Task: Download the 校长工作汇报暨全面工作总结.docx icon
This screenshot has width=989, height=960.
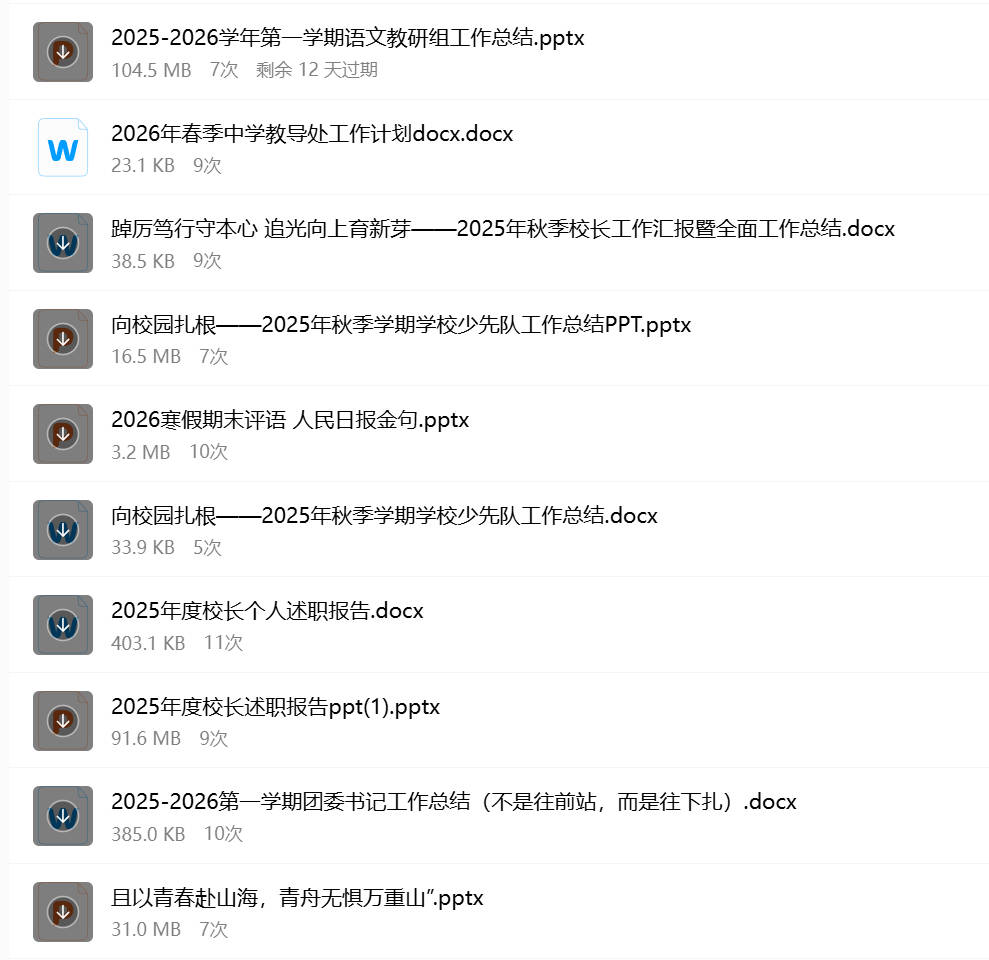Action: pyautogui.click(x=63, y=243)
